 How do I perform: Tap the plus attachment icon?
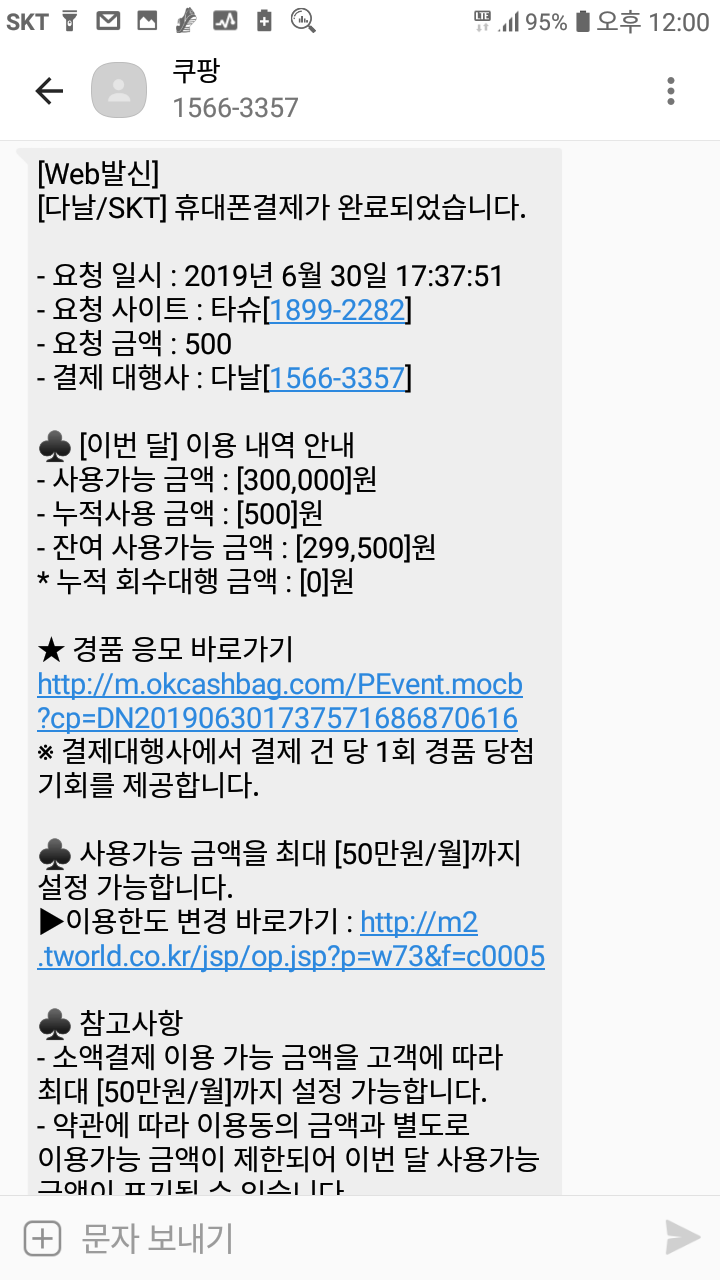pyautogui.click(x=42, y=1238)
